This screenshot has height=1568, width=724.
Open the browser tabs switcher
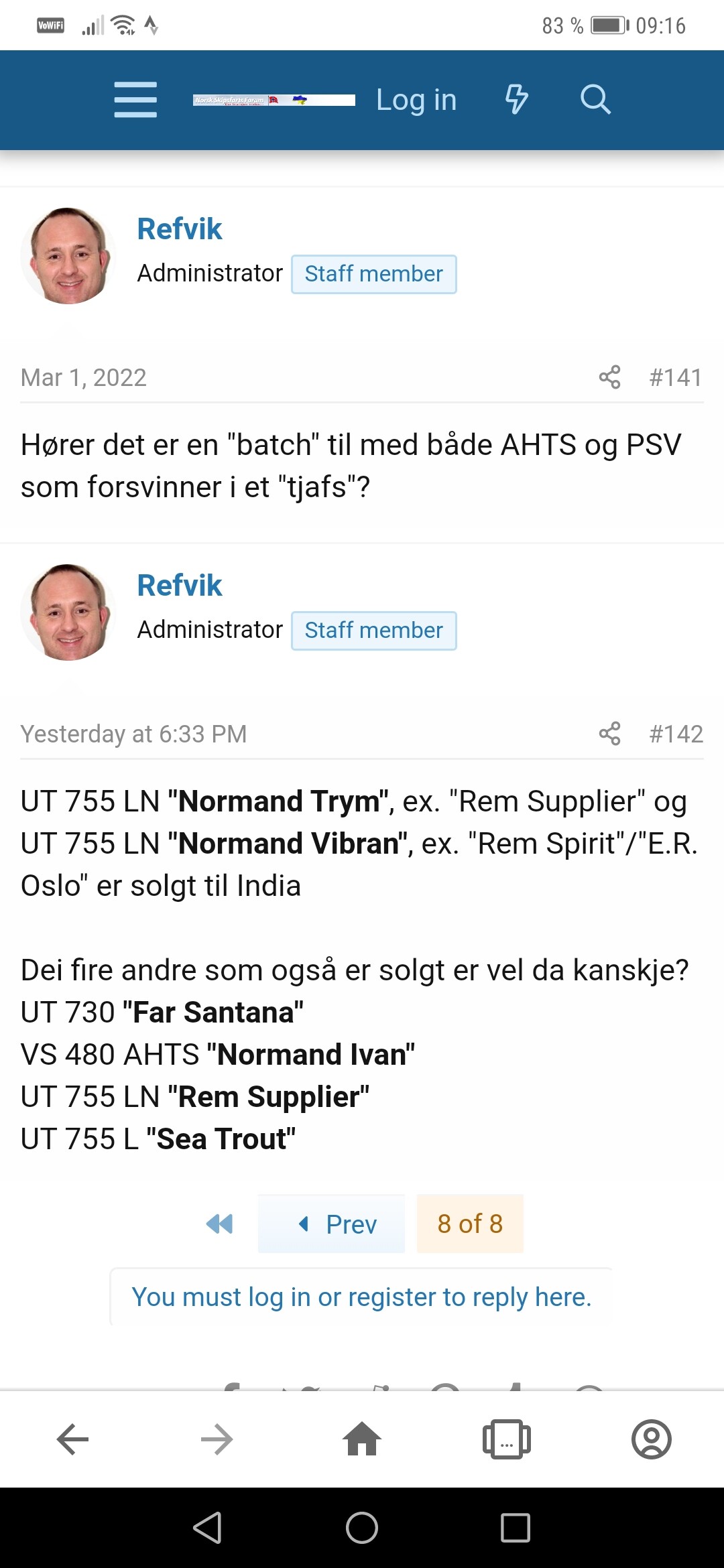click(x=507, y=1439)
